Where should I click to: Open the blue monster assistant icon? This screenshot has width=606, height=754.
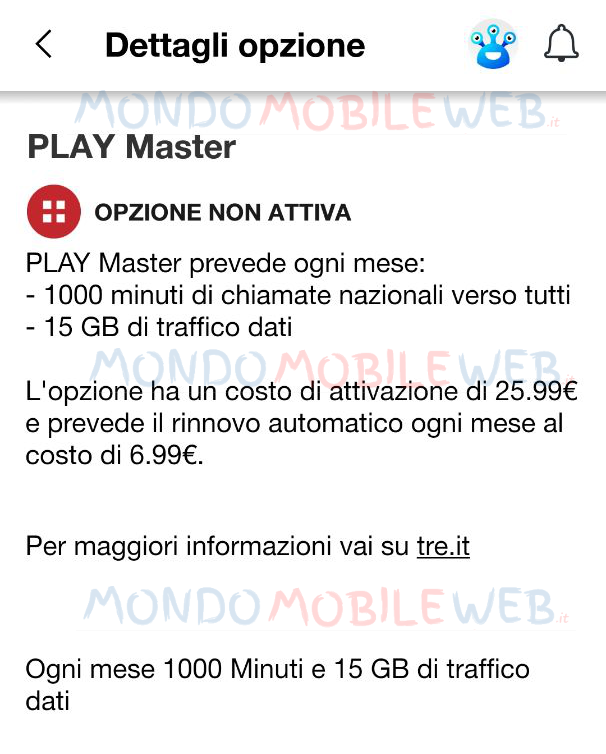pos(491,45)
